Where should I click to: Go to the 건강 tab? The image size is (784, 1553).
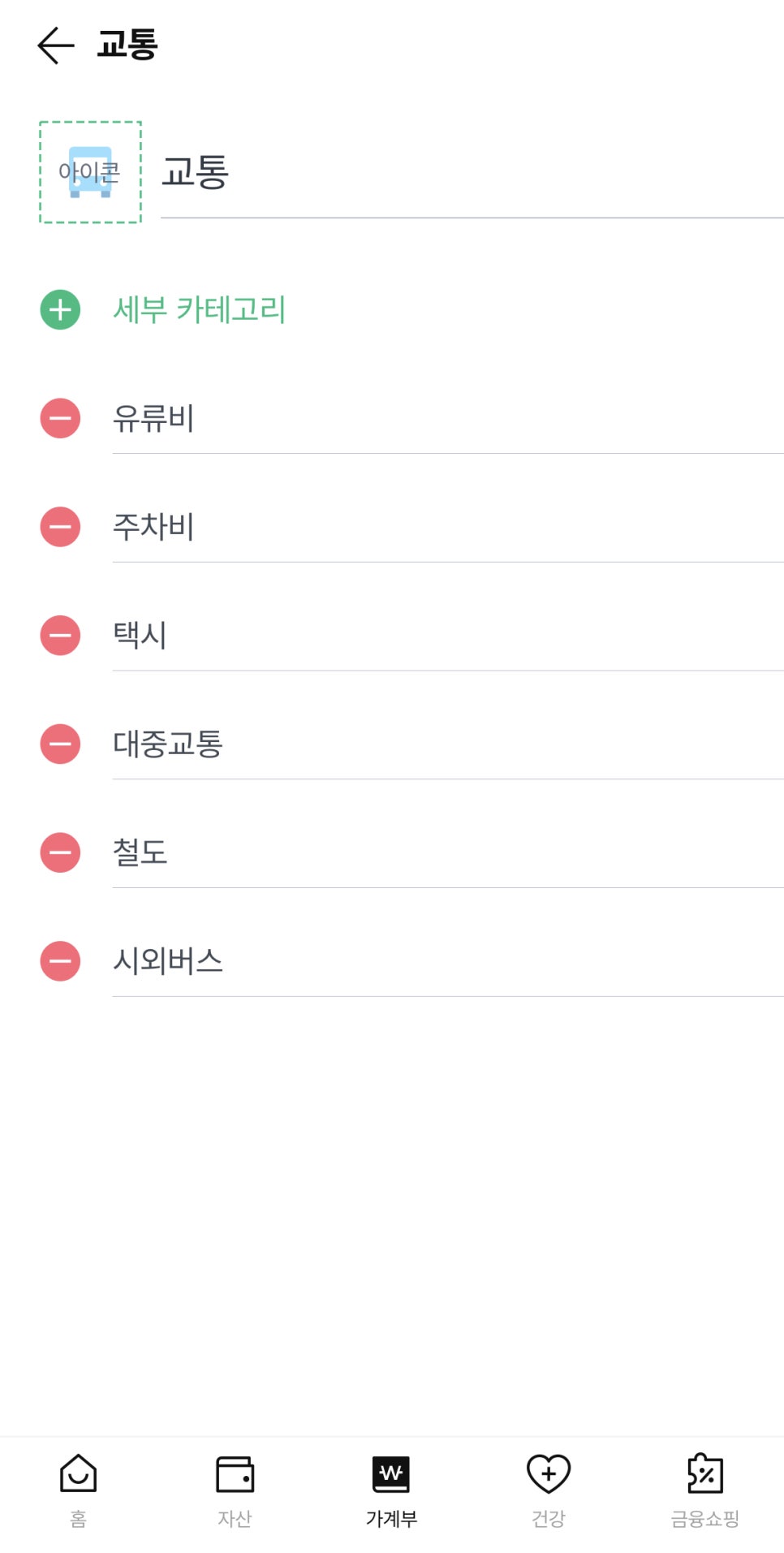[549, 1492]
